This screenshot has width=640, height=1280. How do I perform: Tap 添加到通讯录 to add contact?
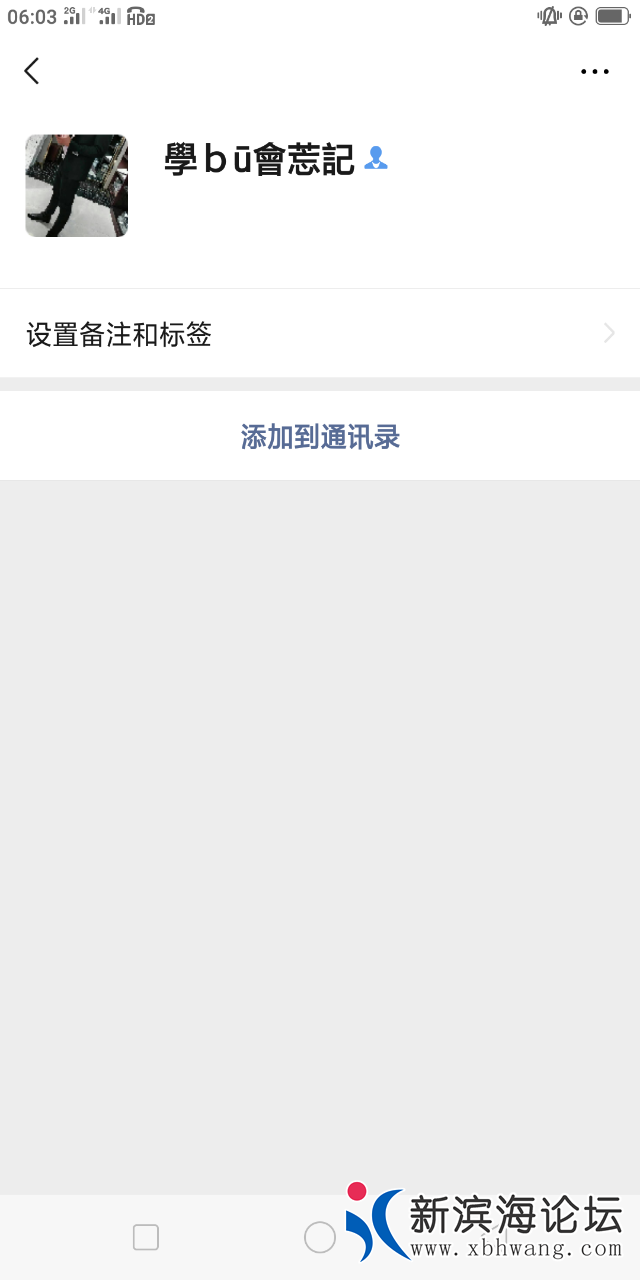tap(320, 437)
